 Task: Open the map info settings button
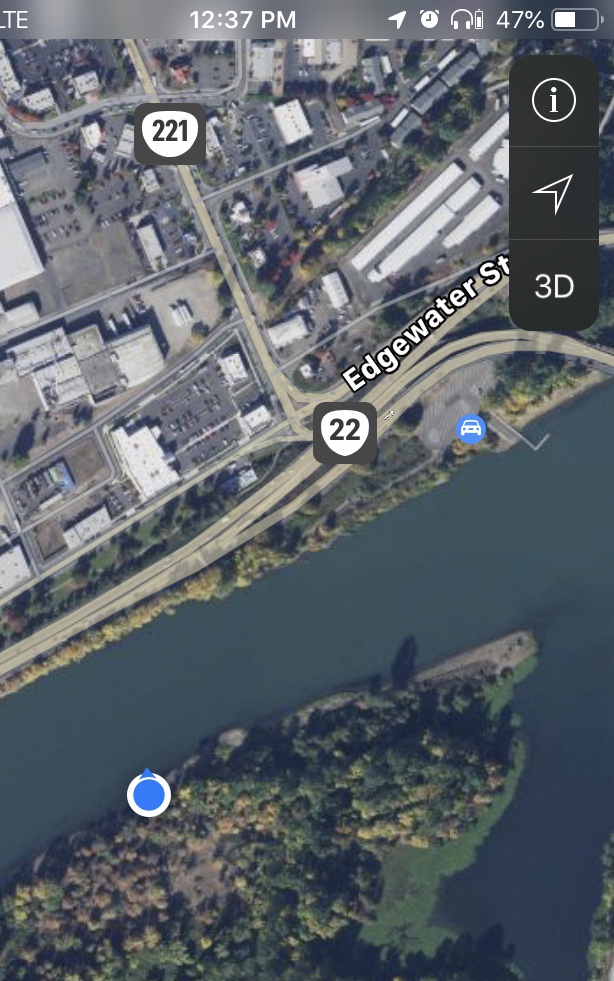point(553,100)
